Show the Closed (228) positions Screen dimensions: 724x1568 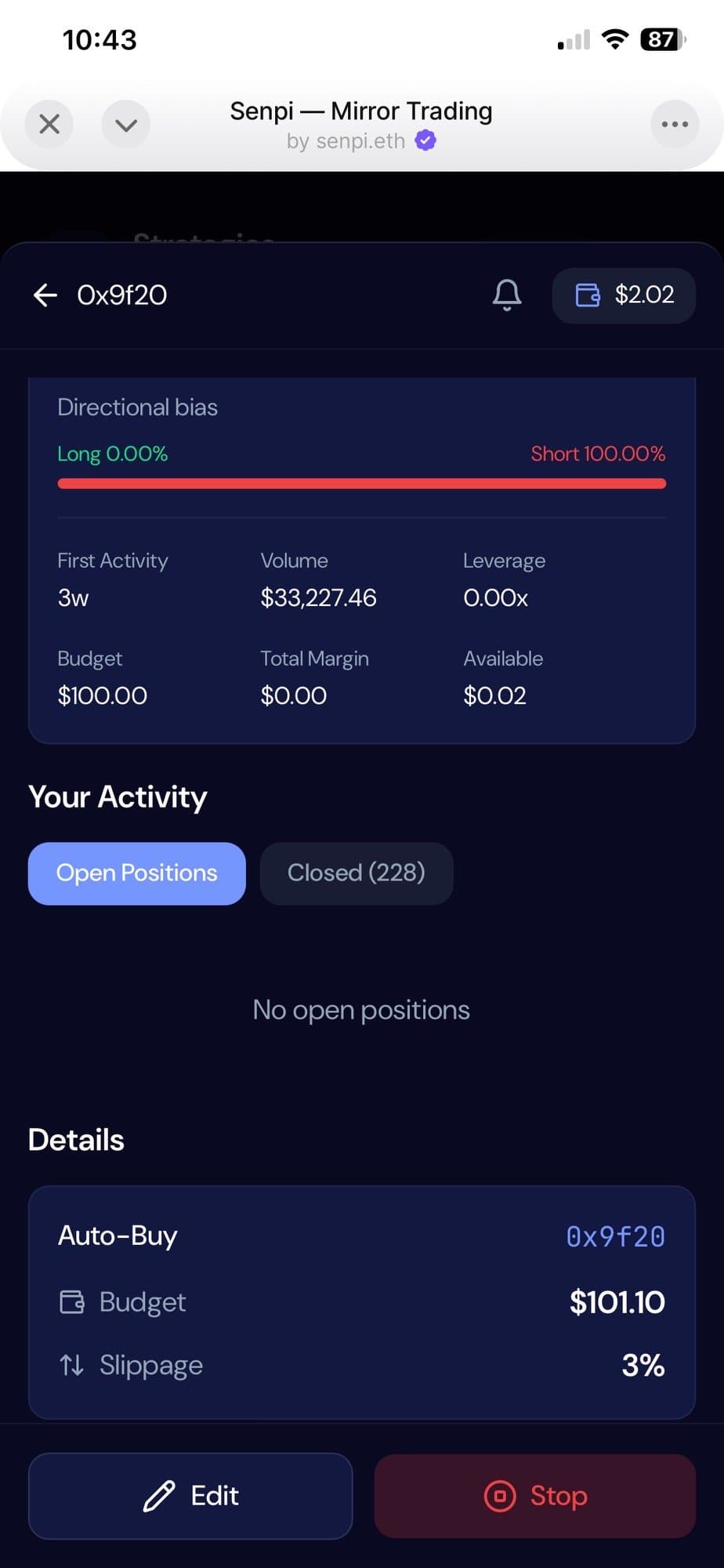[x=357, y=873]
